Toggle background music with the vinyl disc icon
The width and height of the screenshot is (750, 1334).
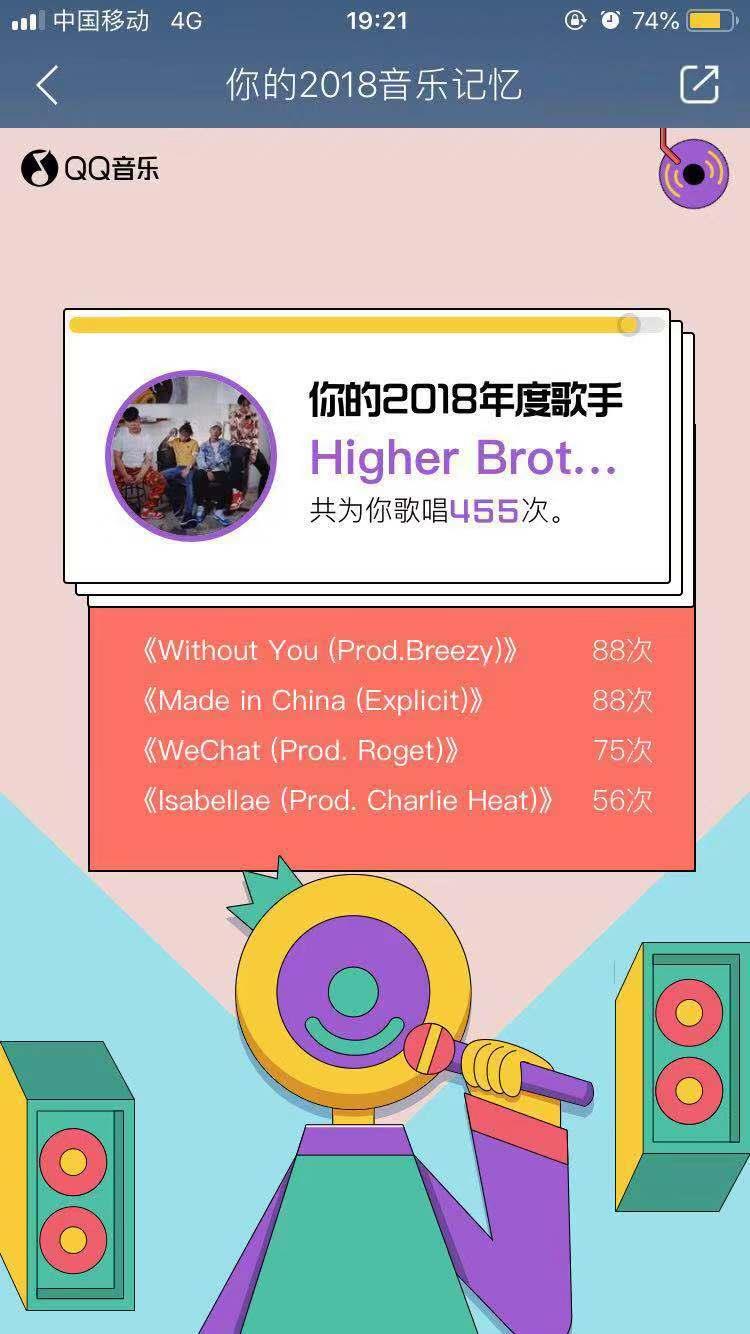(692, 173)
